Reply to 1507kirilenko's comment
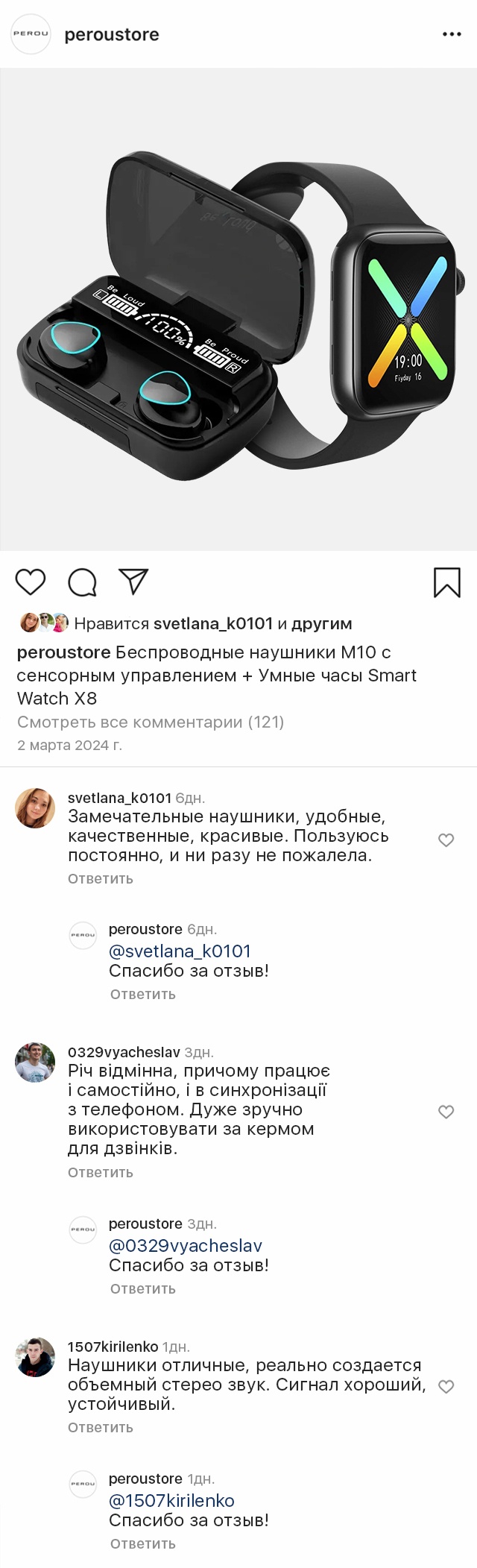The width and height of the screenshot is (477, 1568). (101, 1427)
